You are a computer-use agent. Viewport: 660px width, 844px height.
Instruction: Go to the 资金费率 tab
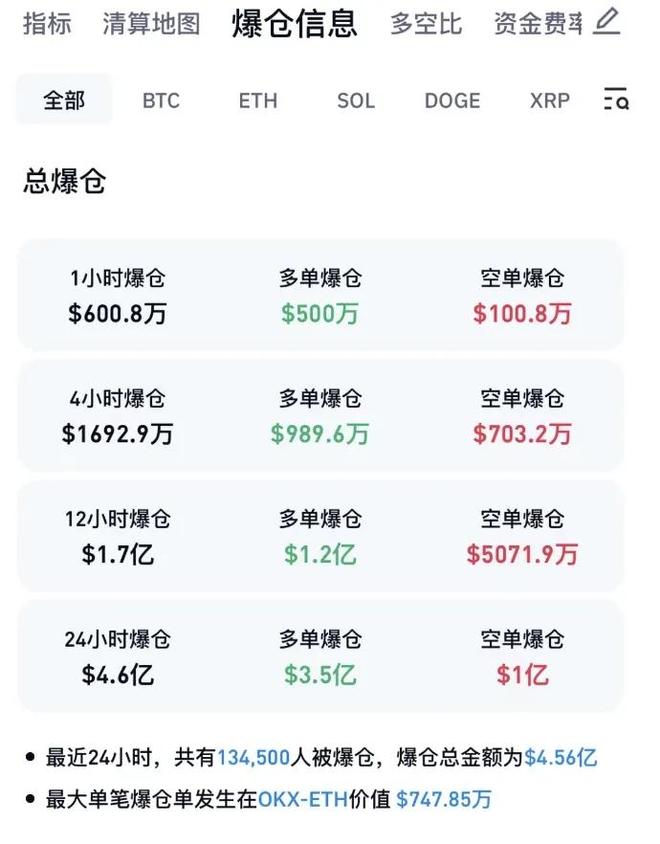tap(538, 24)
